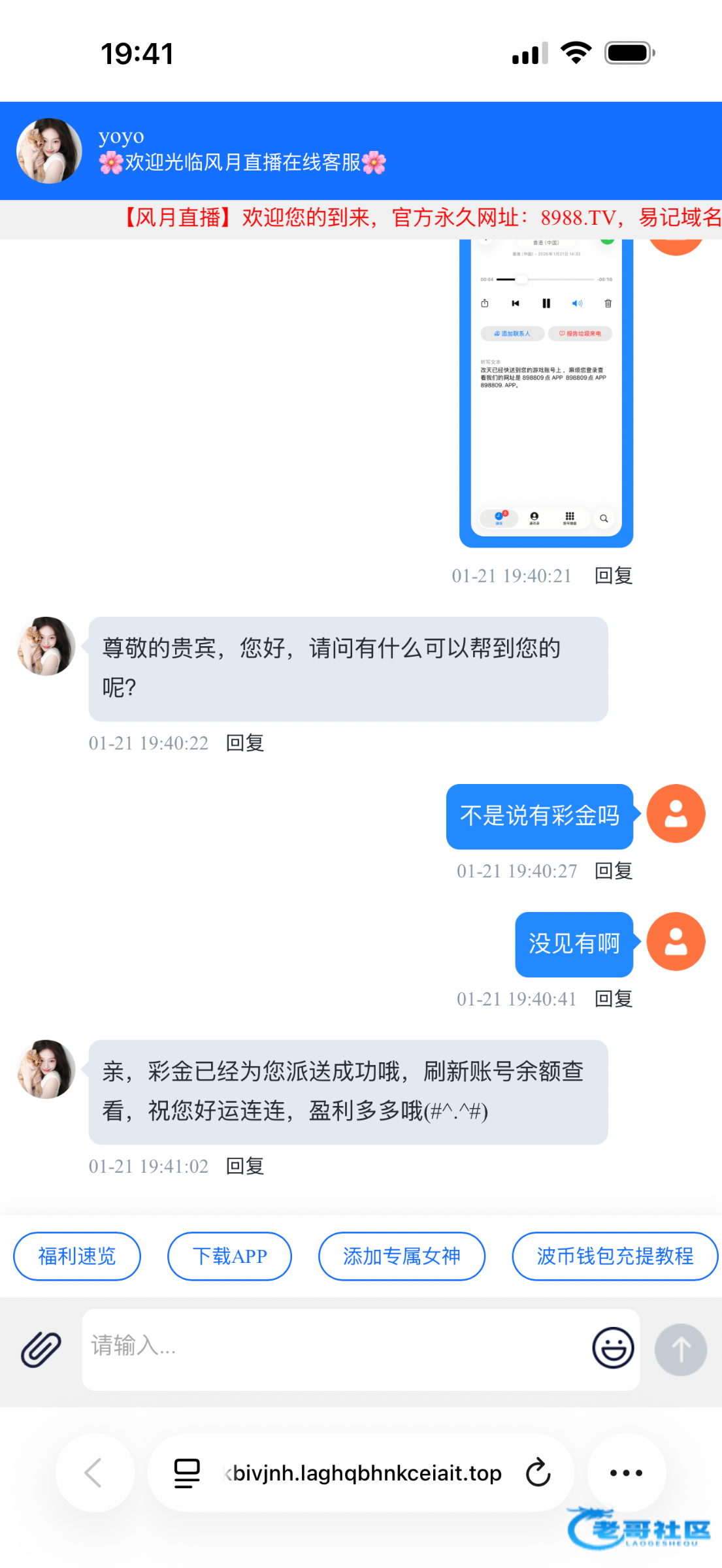View yoyo's avatar in the header
Screen dimensions: 722x1568
tap(49, 151)
